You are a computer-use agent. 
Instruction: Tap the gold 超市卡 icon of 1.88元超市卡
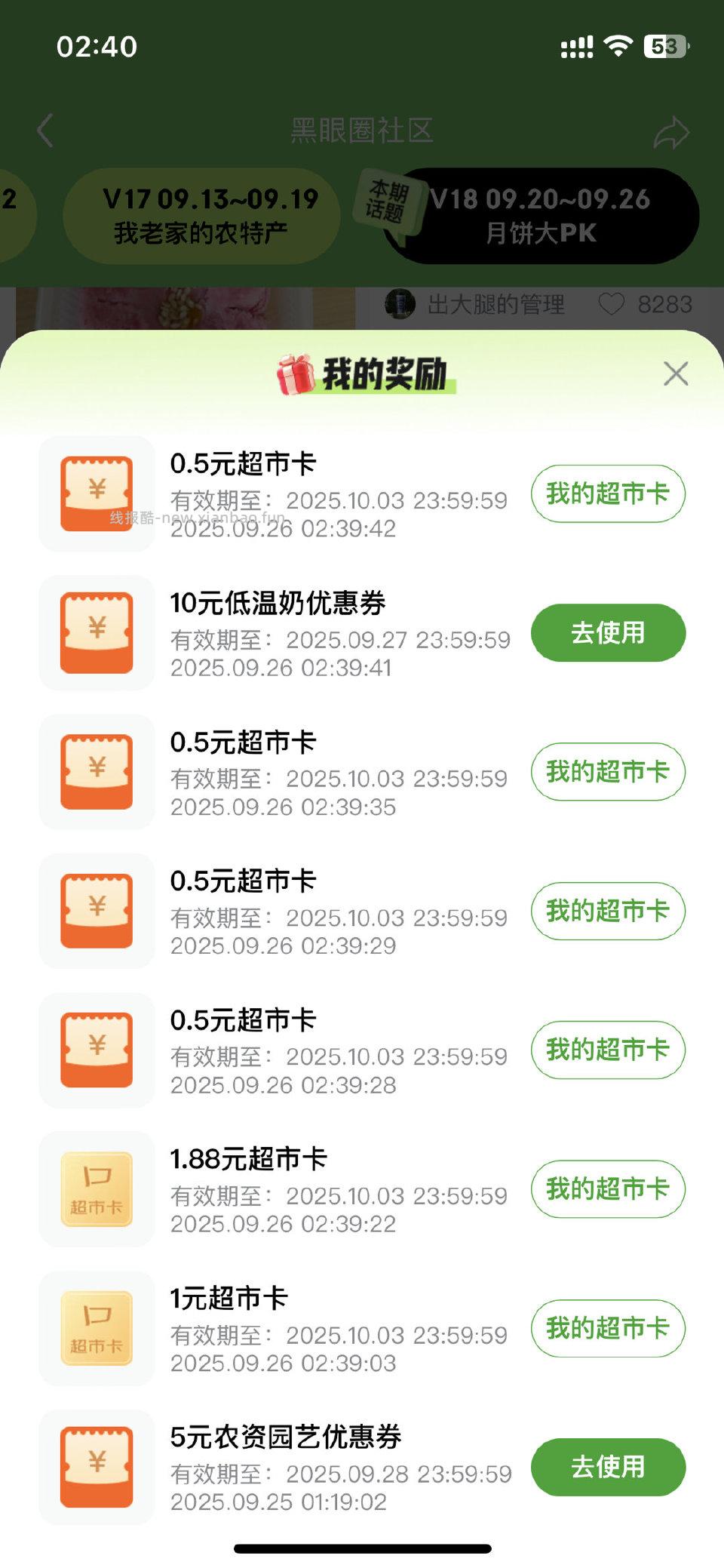[x=96, y=1190]
